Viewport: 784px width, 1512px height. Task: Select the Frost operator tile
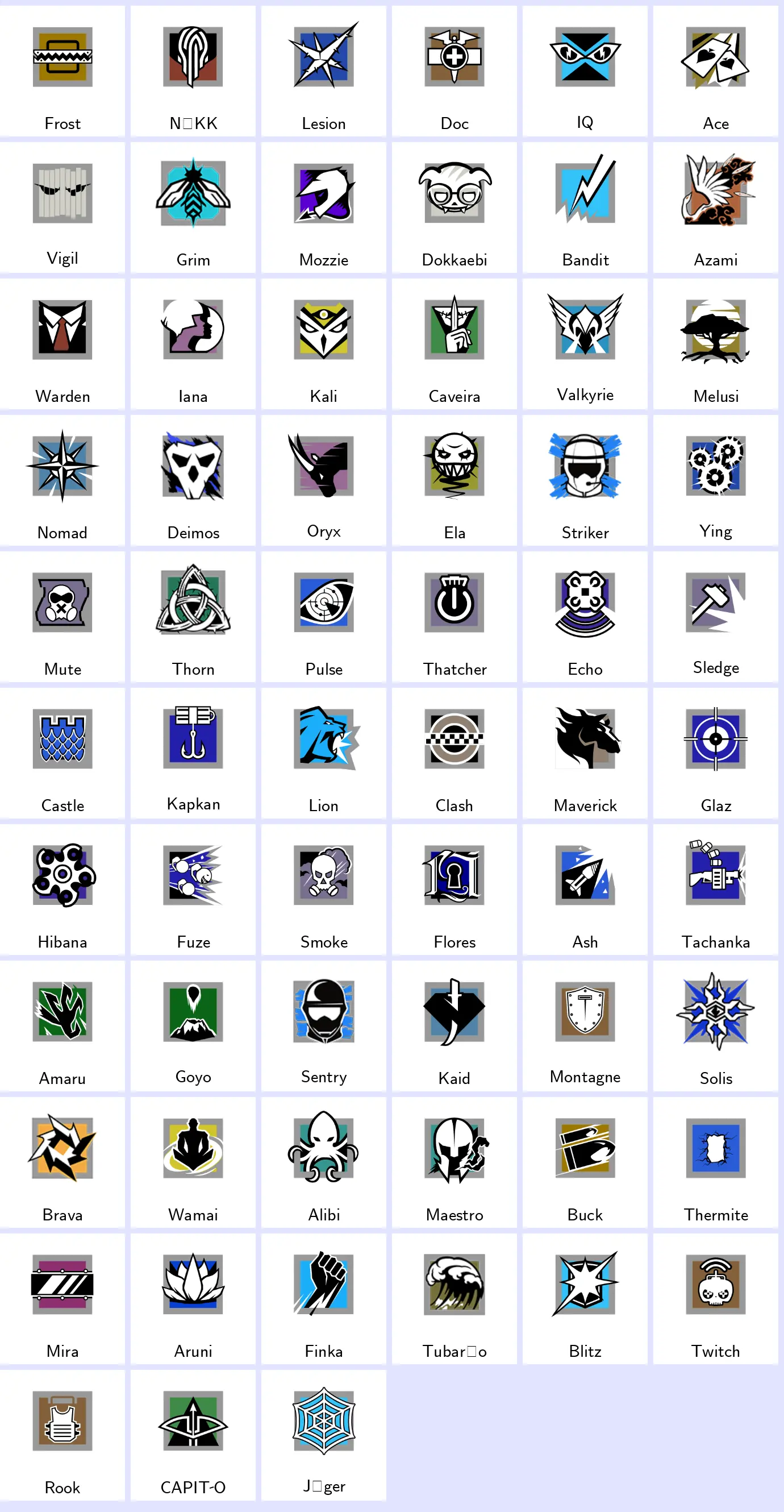(62, 72)
